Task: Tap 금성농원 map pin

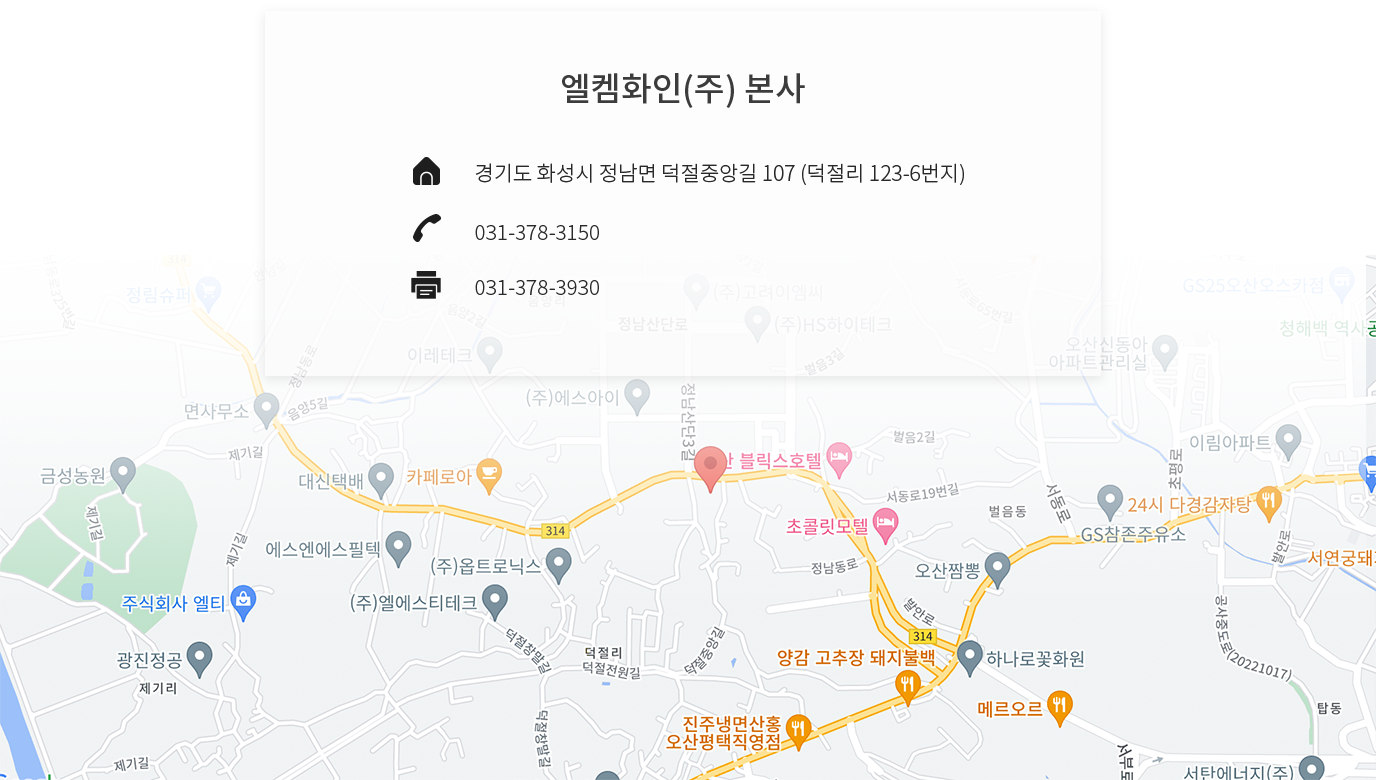Action: point(123,474)
